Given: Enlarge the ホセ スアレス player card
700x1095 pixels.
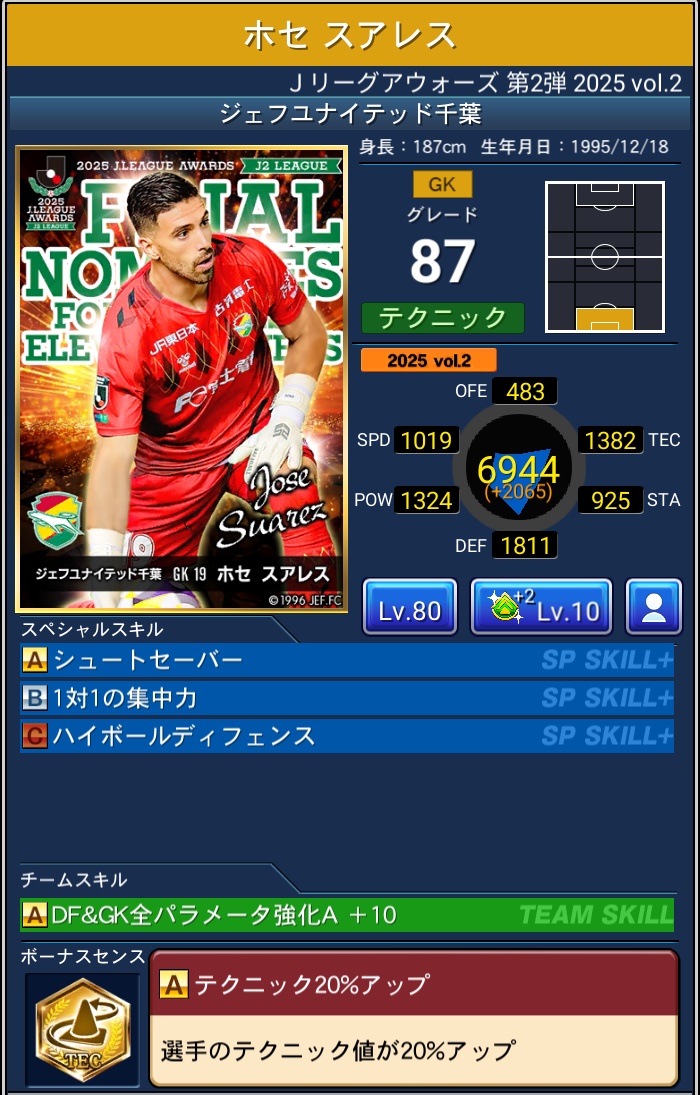Looking at the screenshot, I should (x=181, y=378).
